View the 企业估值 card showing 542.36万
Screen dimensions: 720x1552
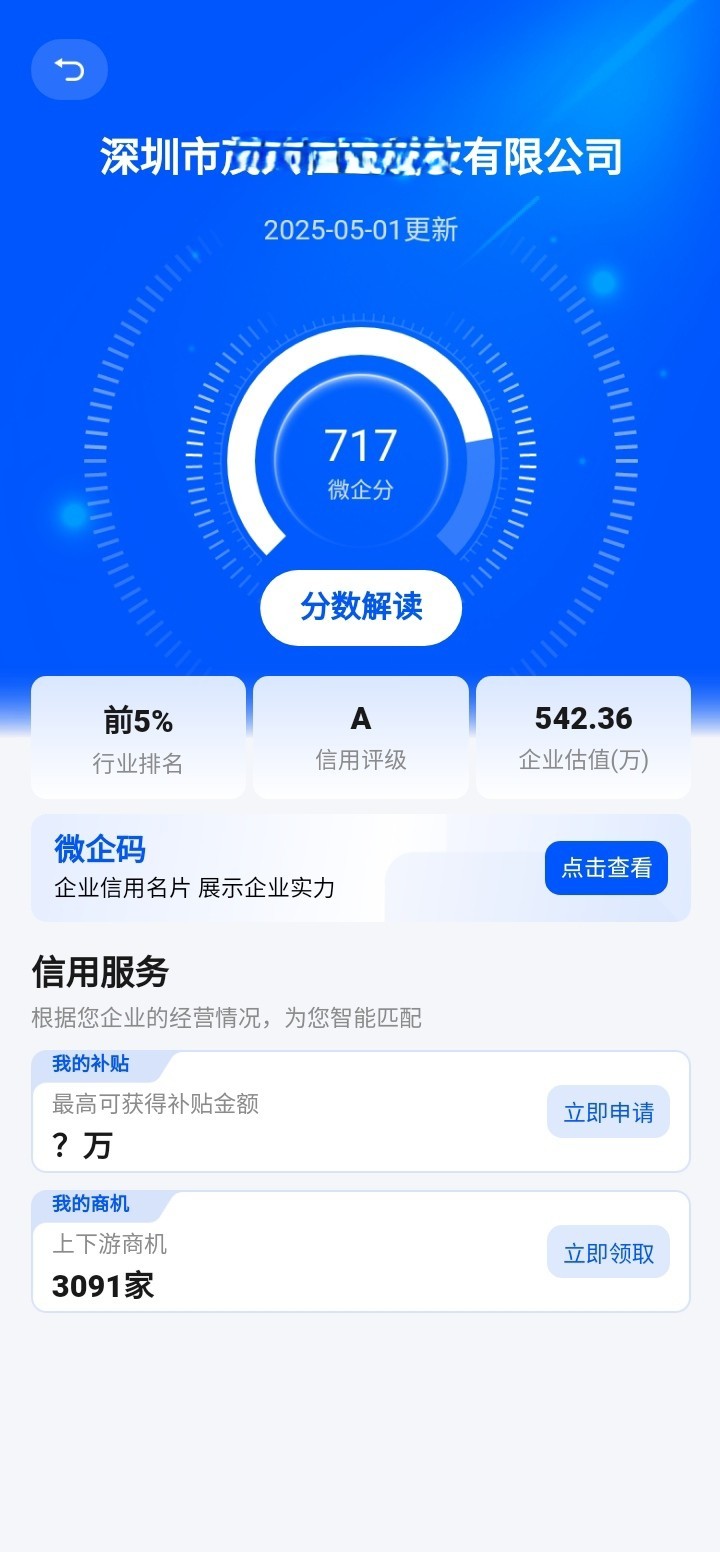coord(583,737)
